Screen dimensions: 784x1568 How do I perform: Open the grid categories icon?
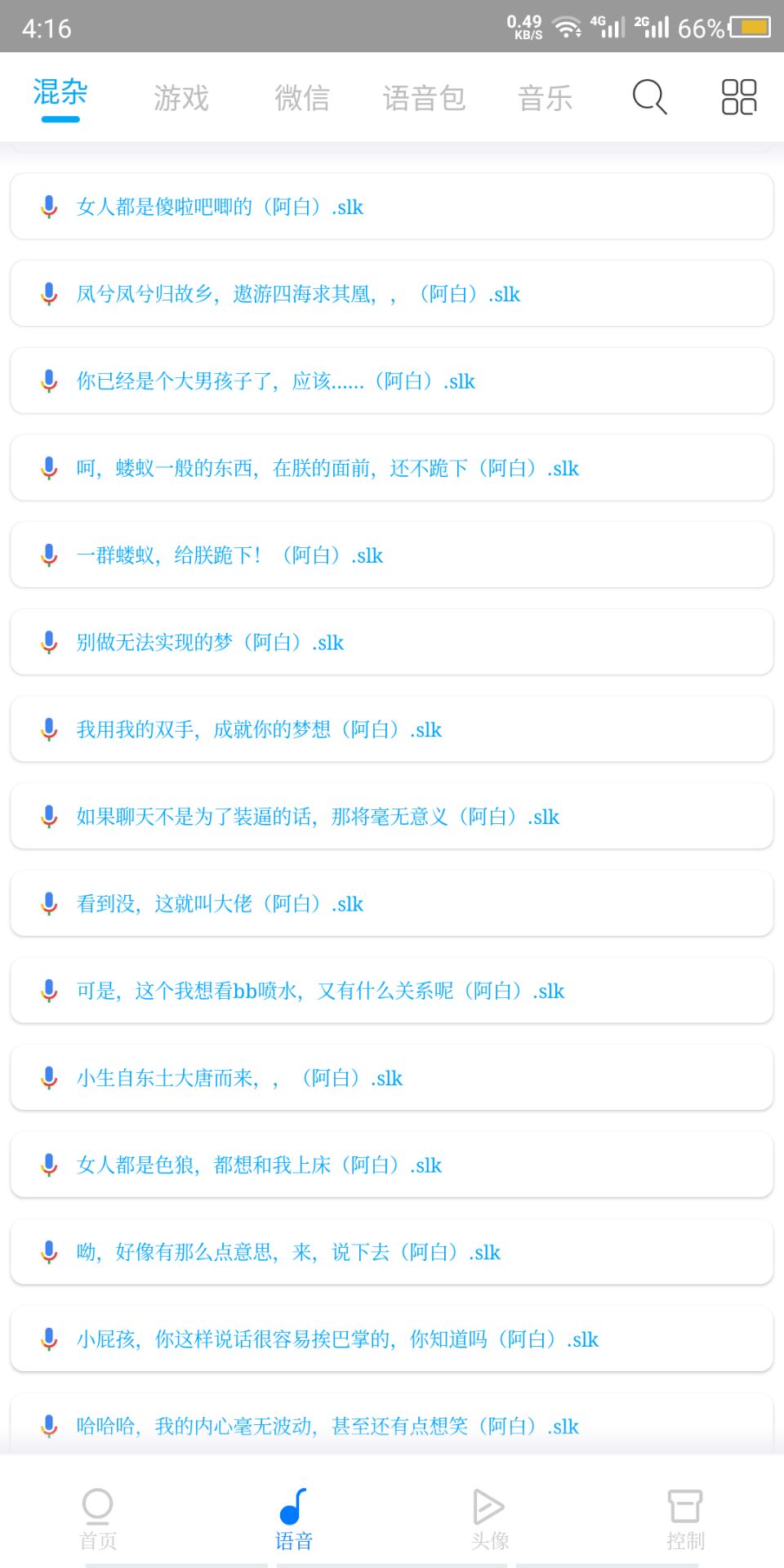739,97
